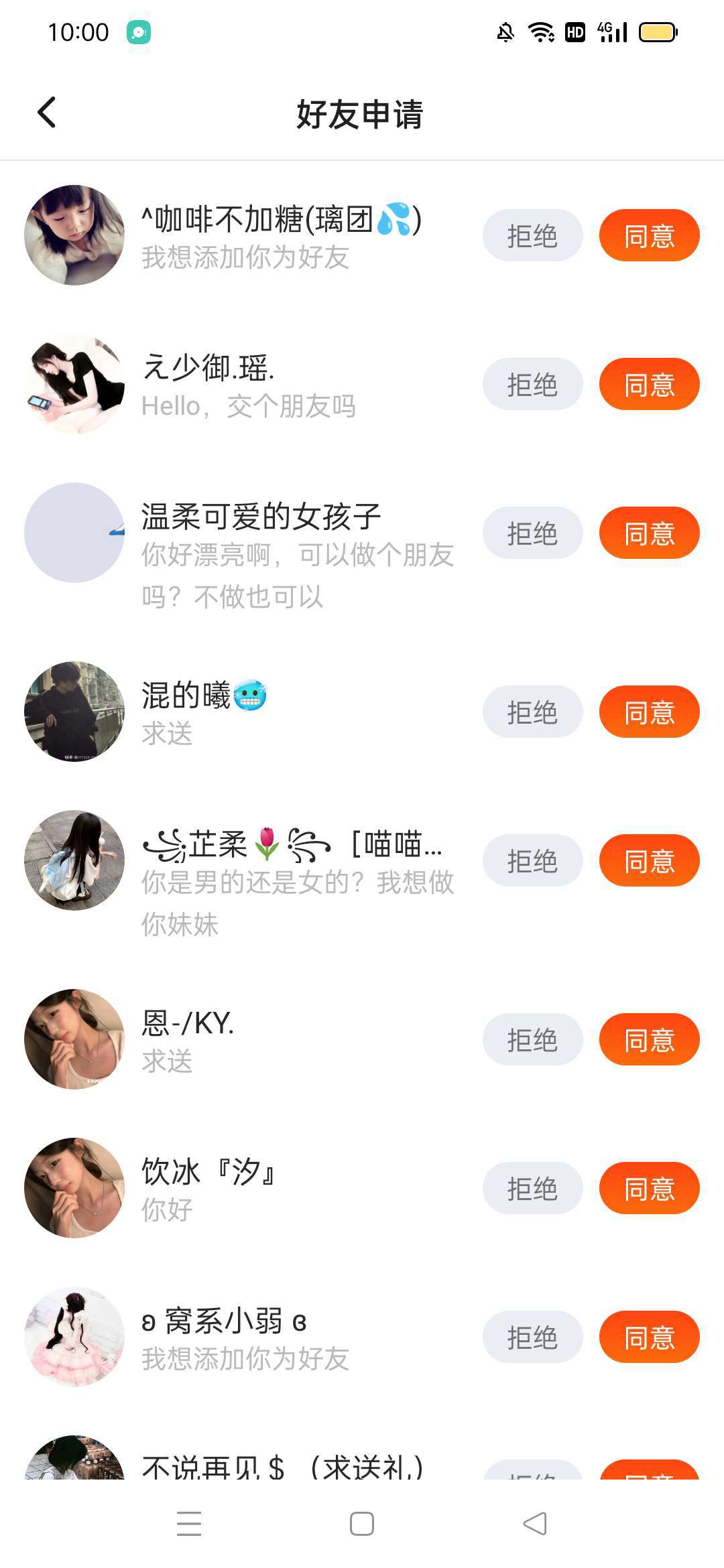Screen dimensions: 724x1568
Task: Decline request from 温柔可爱的女孩子
Action: coord(532,533)
